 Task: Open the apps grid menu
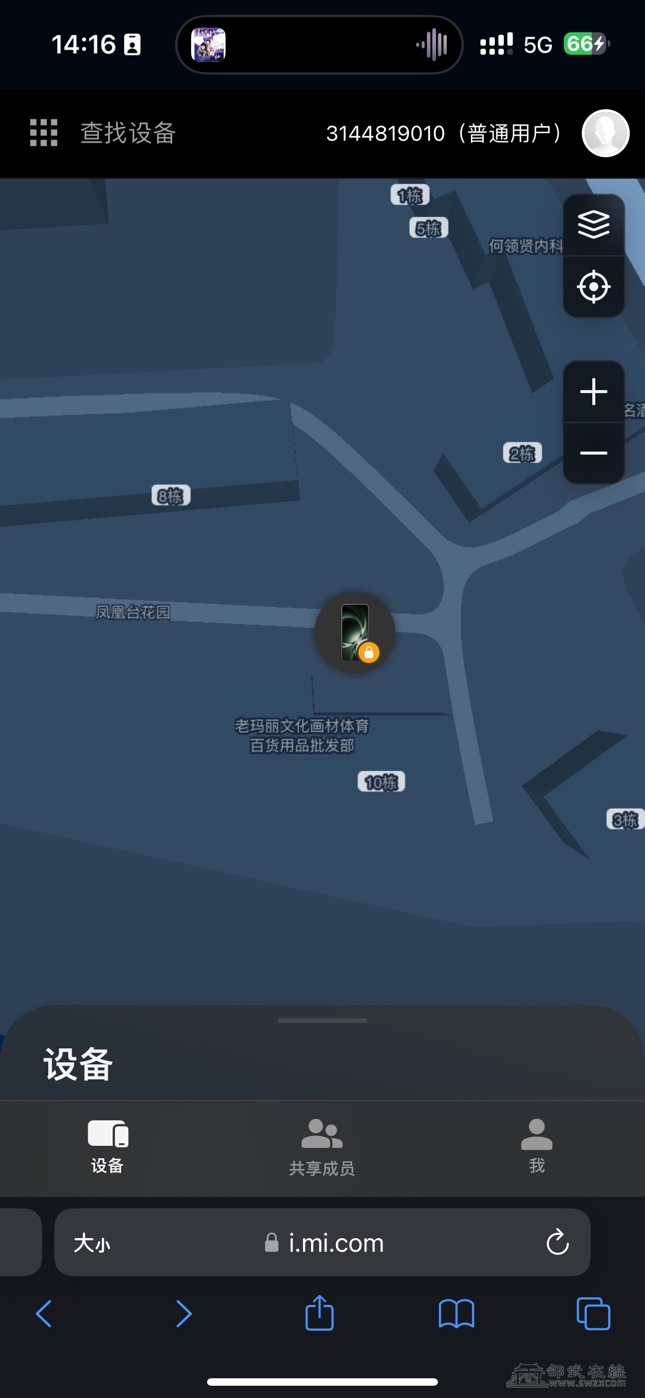(43, 133)
